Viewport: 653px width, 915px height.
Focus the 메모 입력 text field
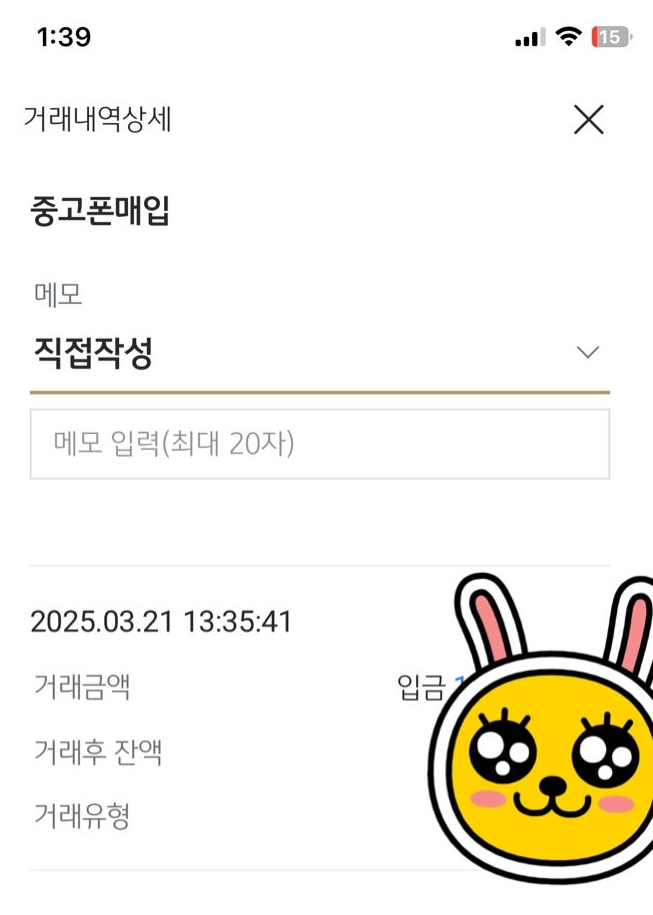point(319,444)
